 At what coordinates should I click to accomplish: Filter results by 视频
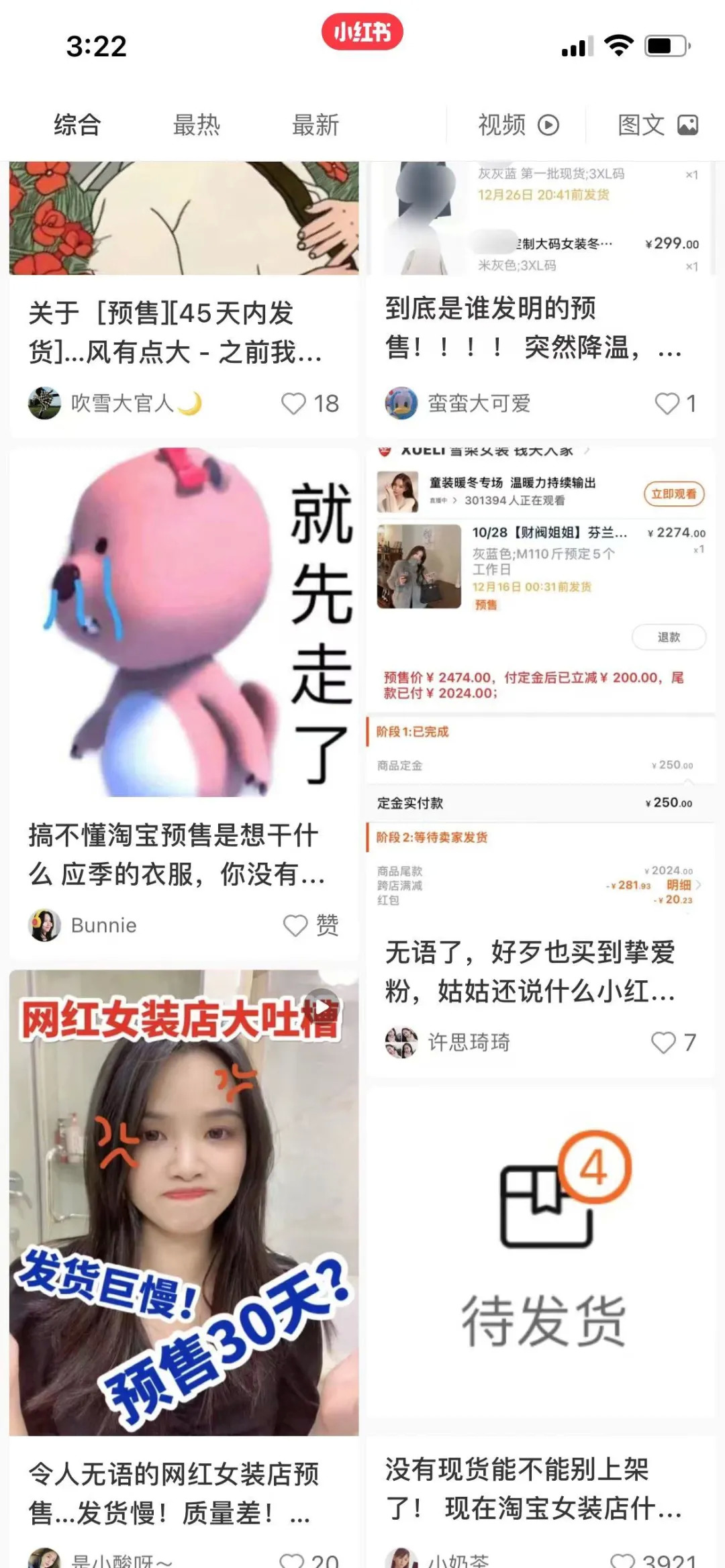coord(518,125)
